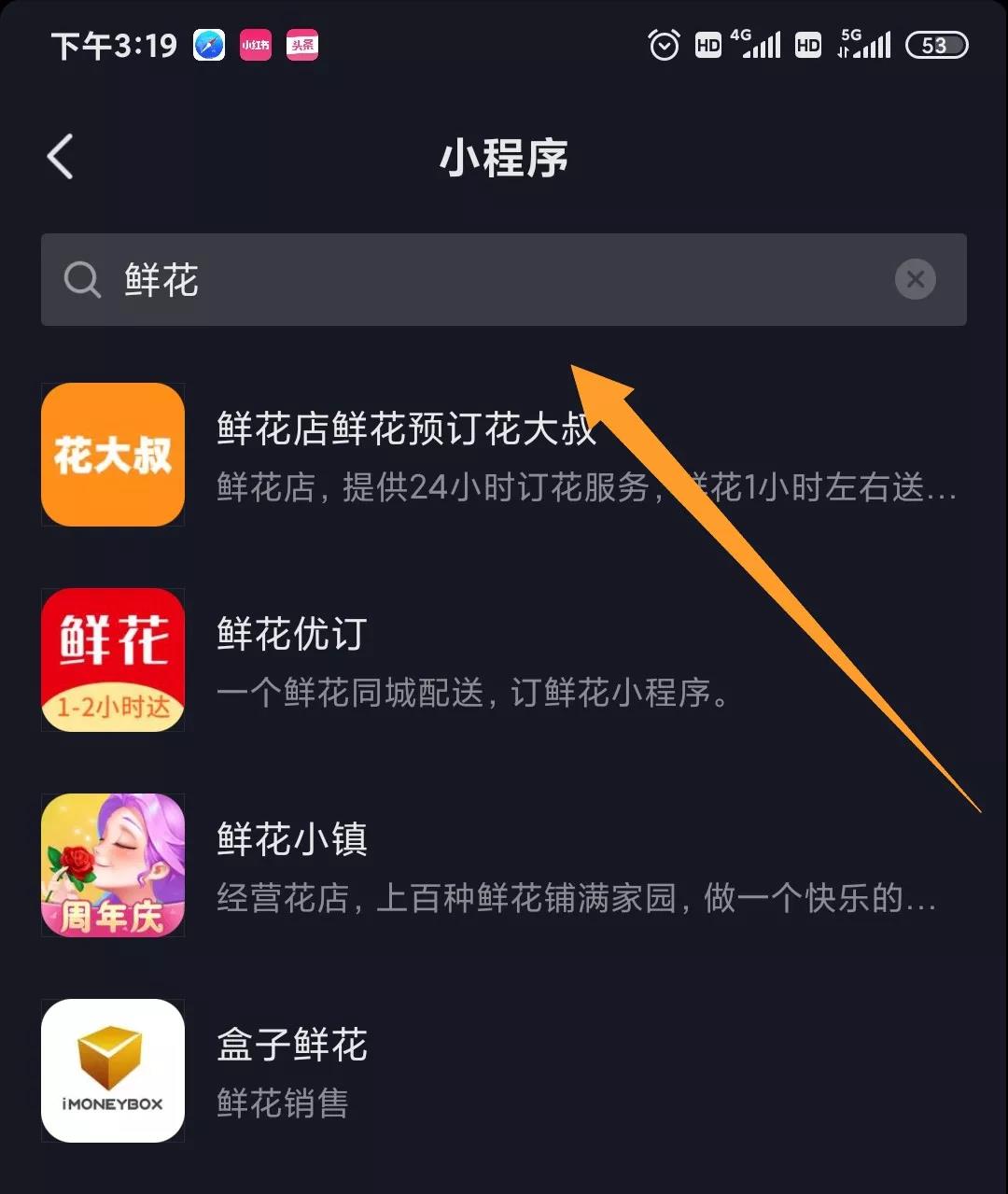
Task: Tap the 鲜花 search field
Action: tap(467, 279)
